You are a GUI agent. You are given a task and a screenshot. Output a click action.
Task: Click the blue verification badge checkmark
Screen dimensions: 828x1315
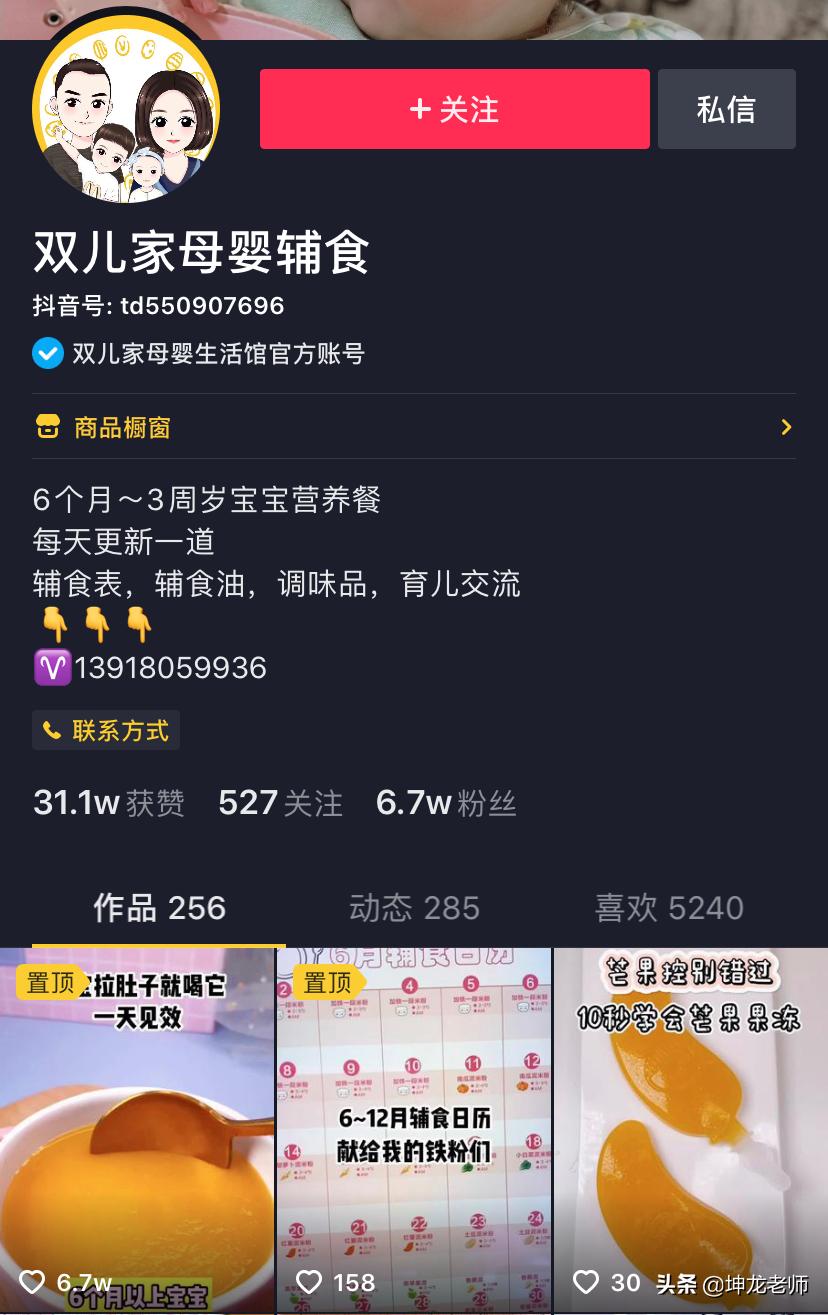[47, 353]
